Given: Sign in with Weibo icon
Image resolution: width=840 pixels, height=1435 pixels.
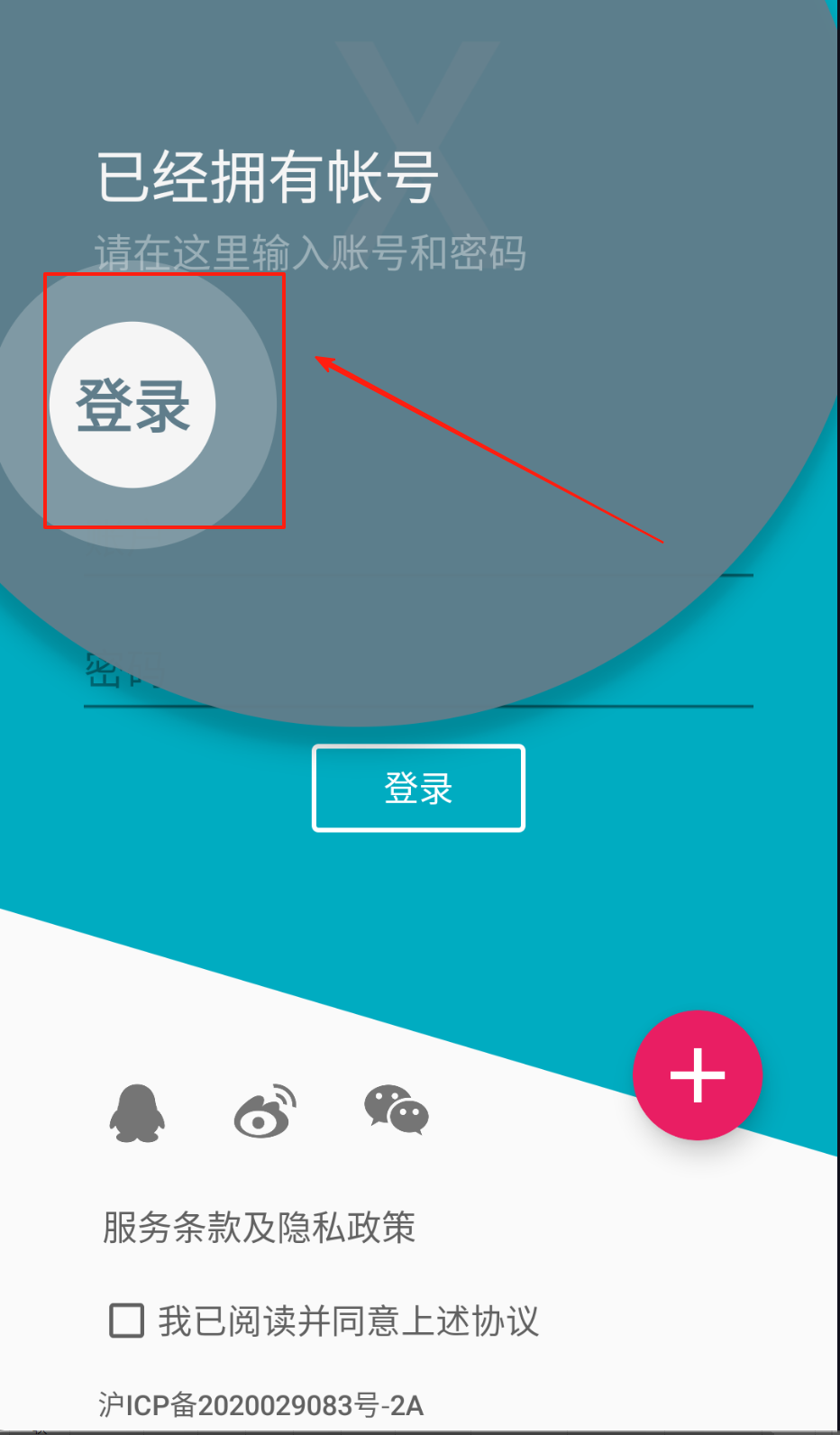Looking at the screenshot, I should (x=265, y=1111).
